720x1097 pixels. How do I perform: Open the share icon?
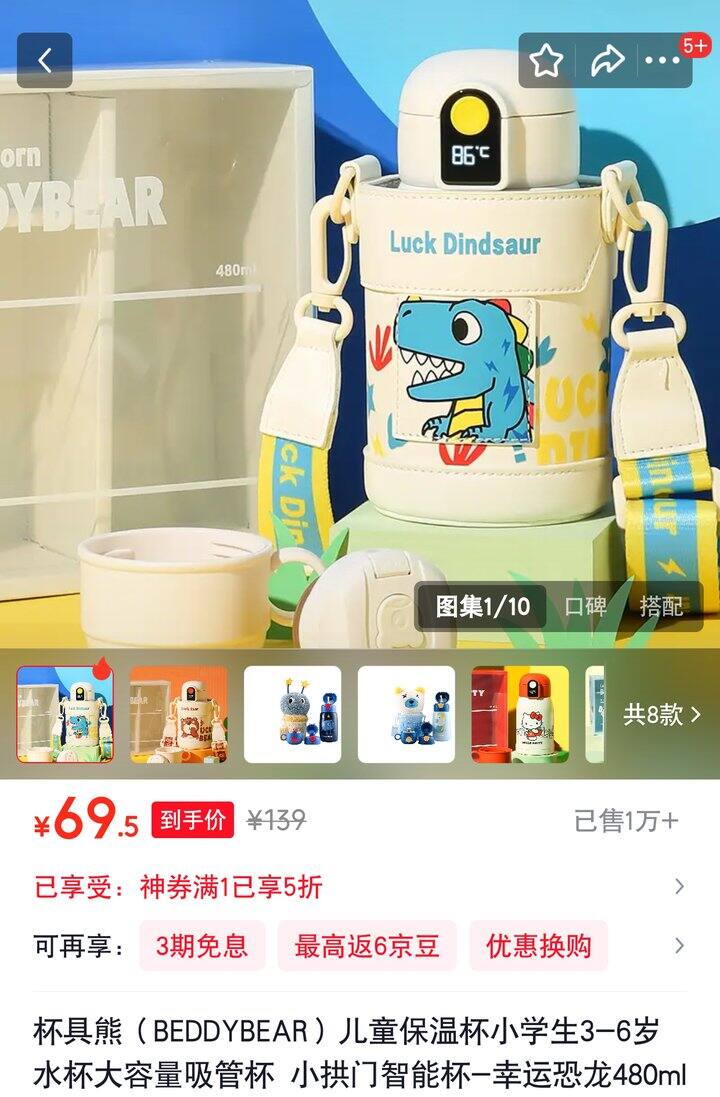(x=609, y=60)
